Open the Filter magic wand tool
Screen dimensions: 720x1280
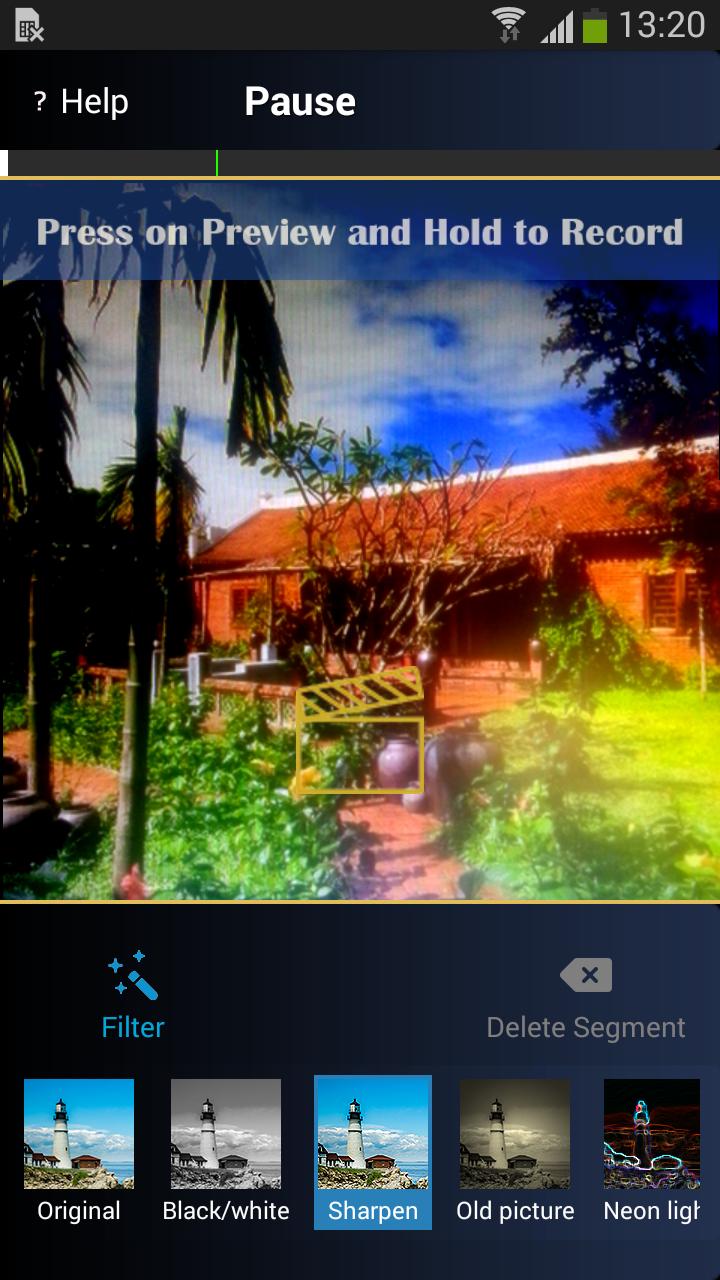[133, 995]
